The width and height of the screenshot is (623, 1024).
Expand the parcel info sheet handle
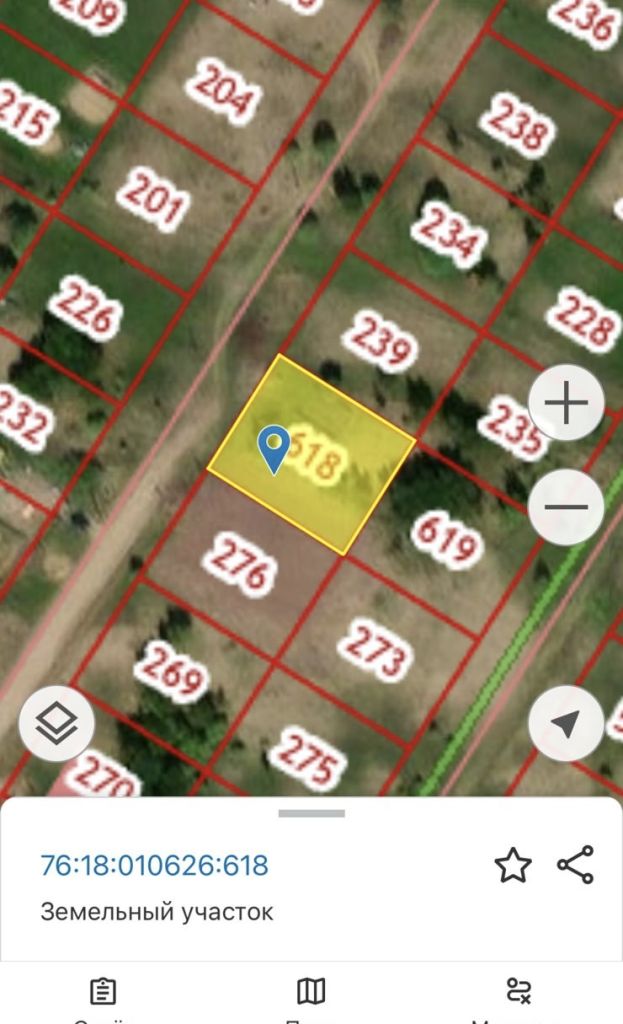(311, 814)
